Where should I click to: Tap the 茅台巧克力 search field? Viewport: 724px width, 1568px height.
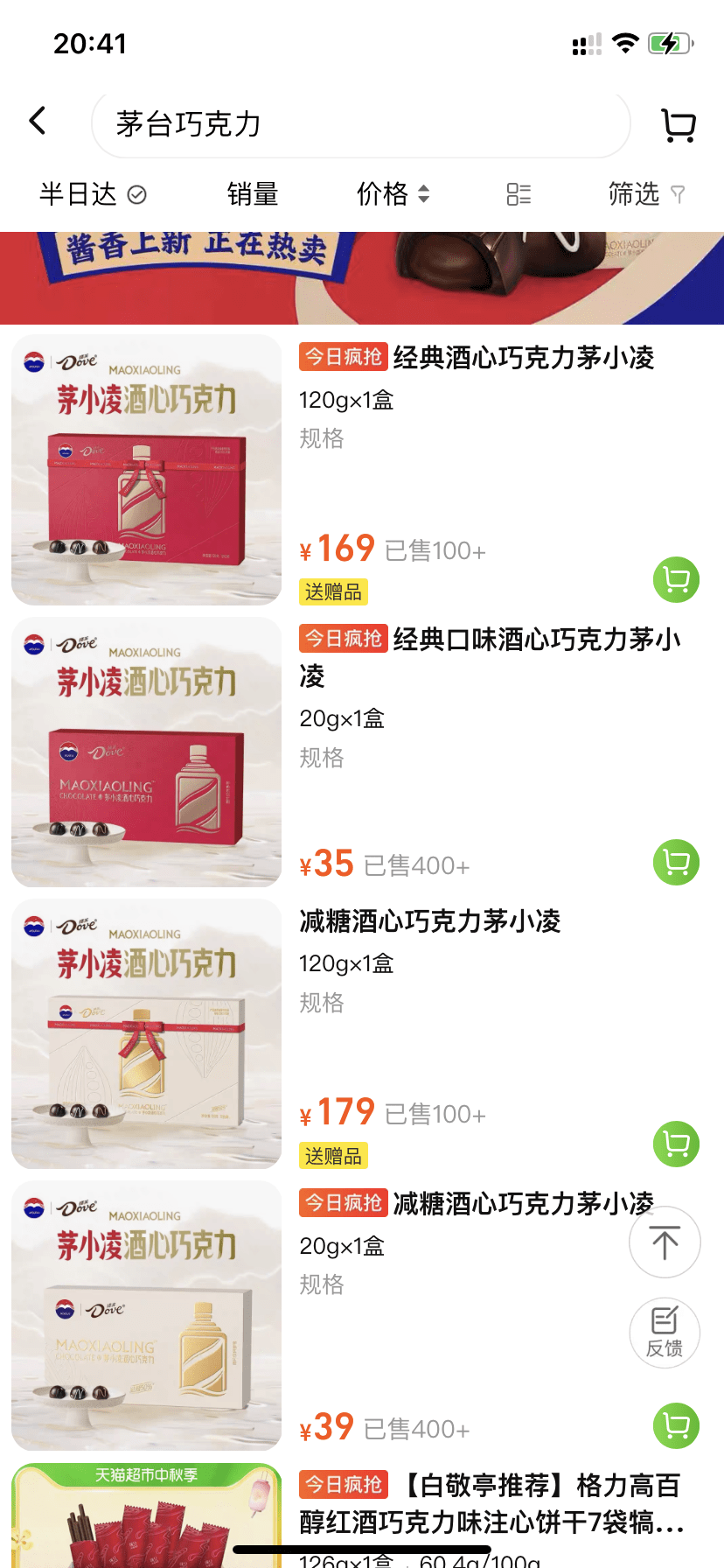coord(360,124)
